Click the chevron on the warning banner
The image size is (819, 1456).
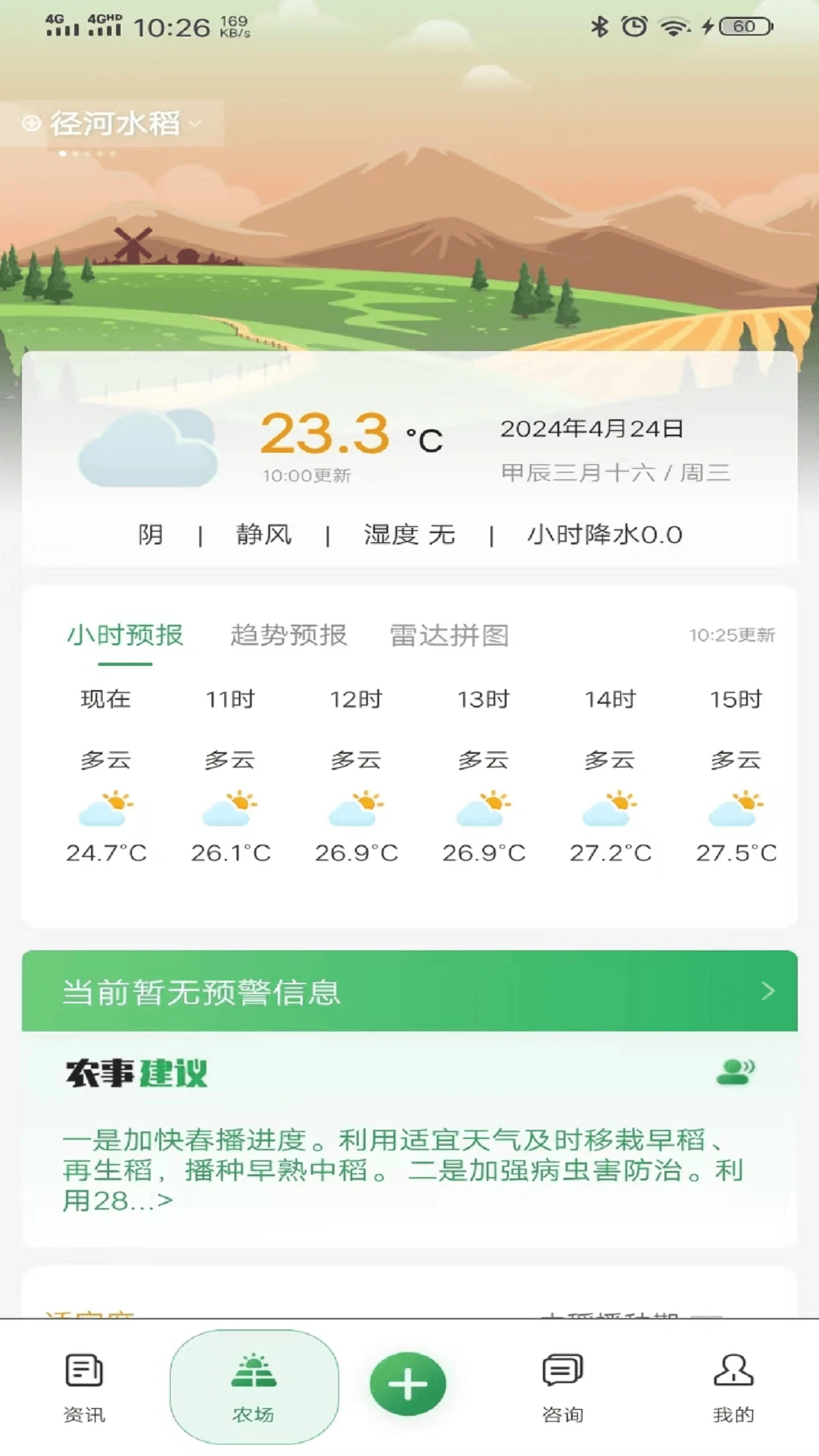tap(768, 990)
